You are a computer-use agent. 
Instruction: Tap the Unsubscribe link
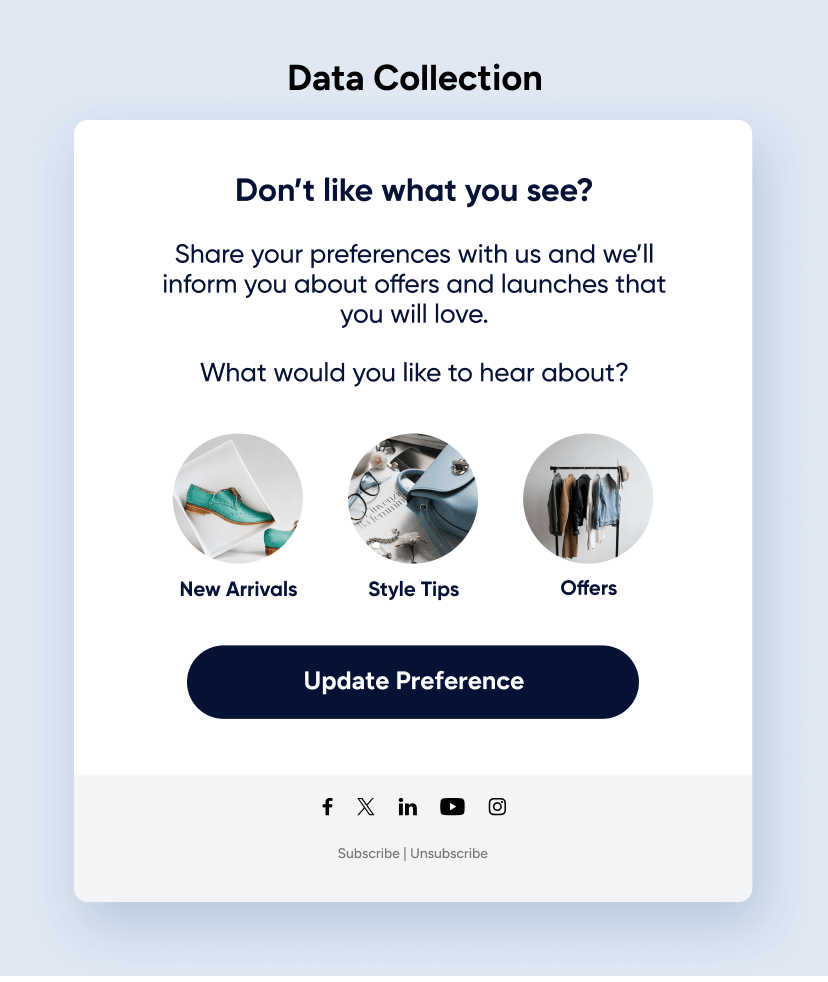[x=449, y=854]
